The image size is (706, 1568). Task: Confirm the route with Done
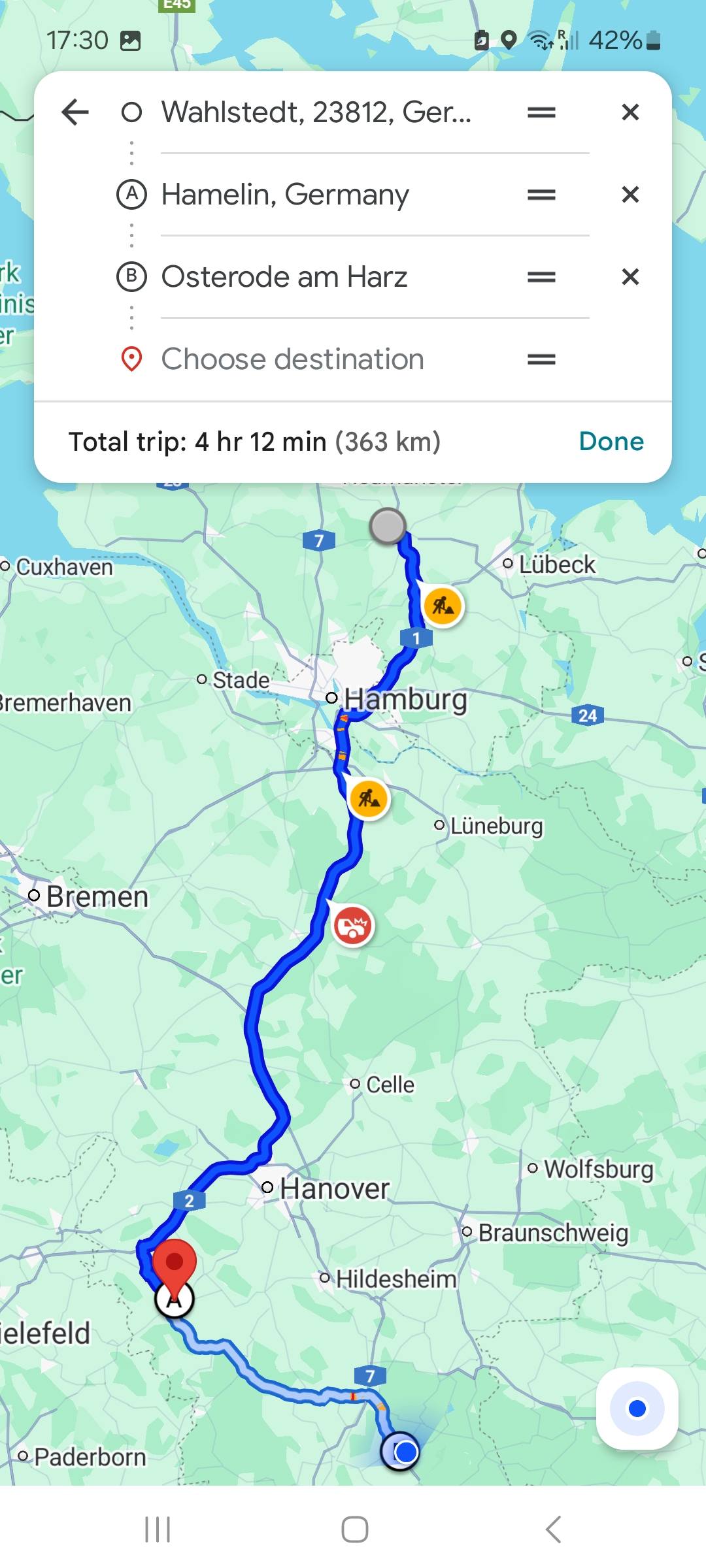coord(611,442)
